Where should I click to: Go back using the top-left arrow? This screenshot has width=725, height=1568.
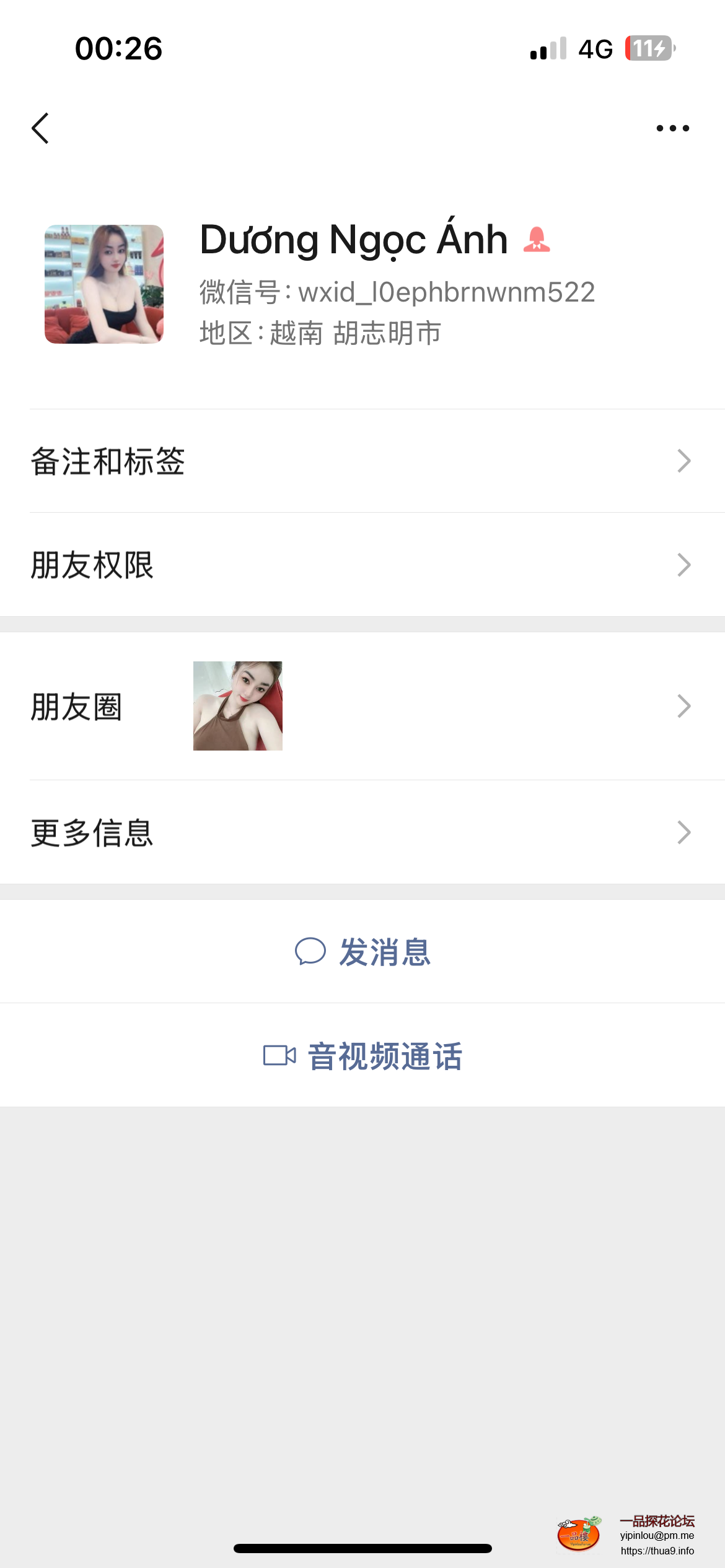coord(41,128)
